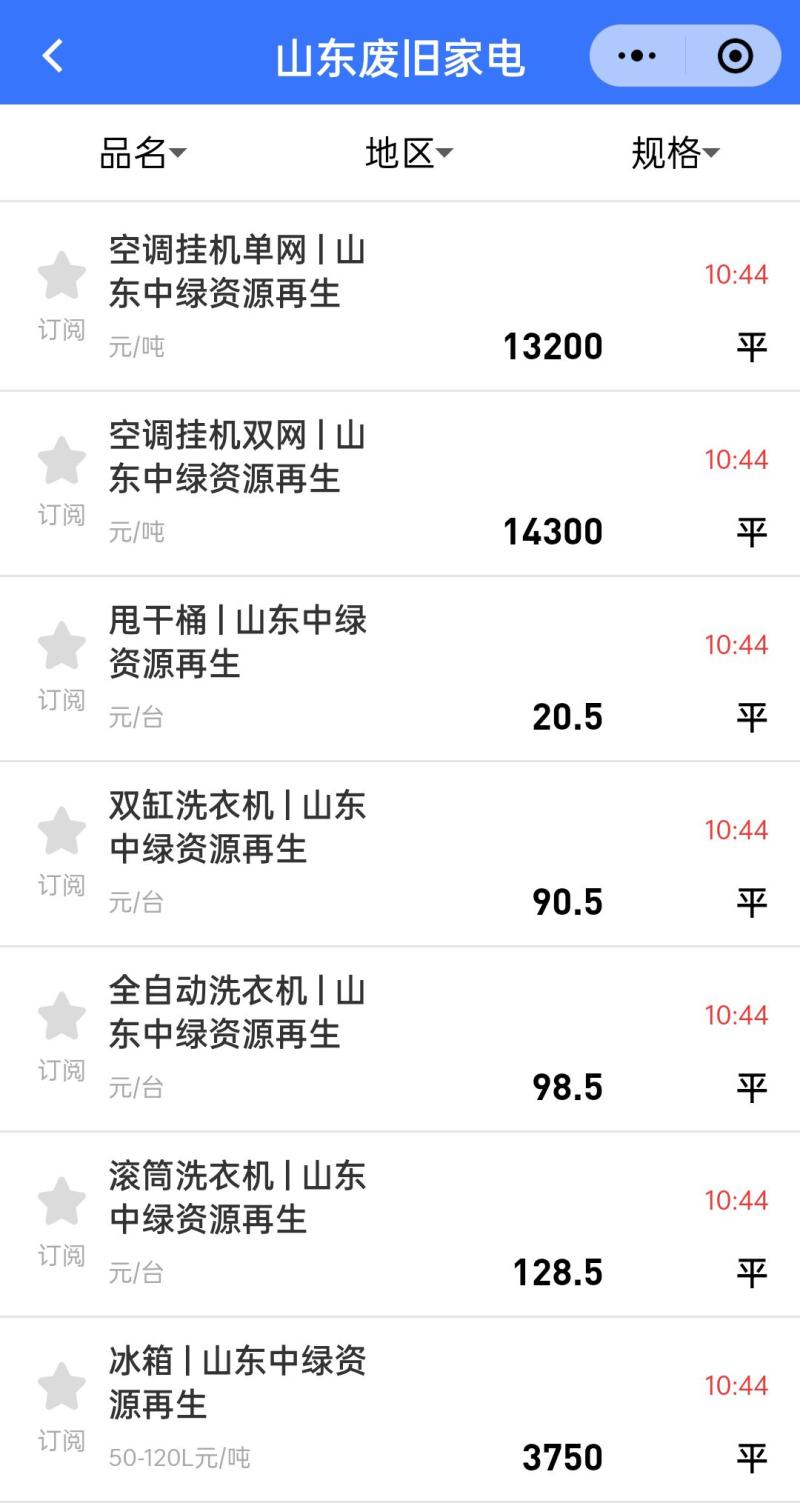Star the 甩干桶 price listing
Image resolution: width=800 pixels, height=1506 pixels.
pyautogui.click(x=61, y=647)
